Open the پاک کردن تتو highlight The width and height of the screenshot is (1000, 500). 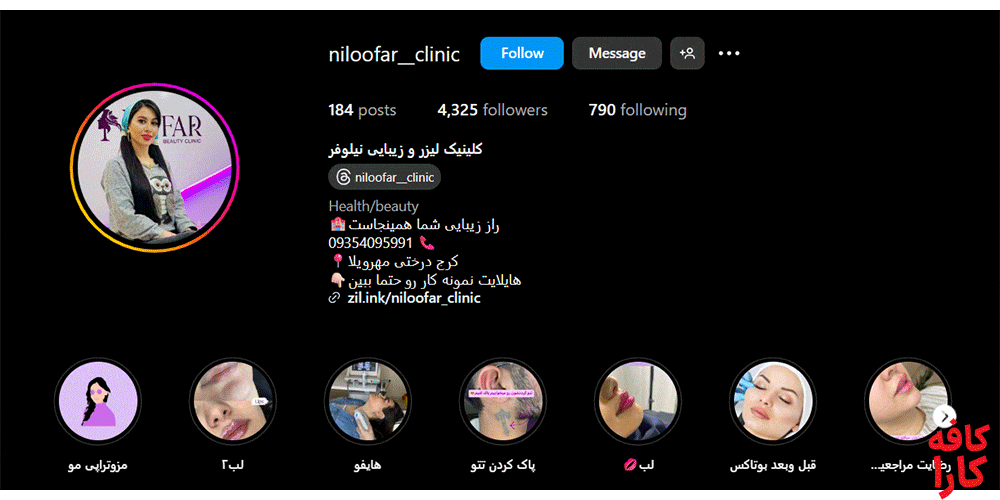502,402
